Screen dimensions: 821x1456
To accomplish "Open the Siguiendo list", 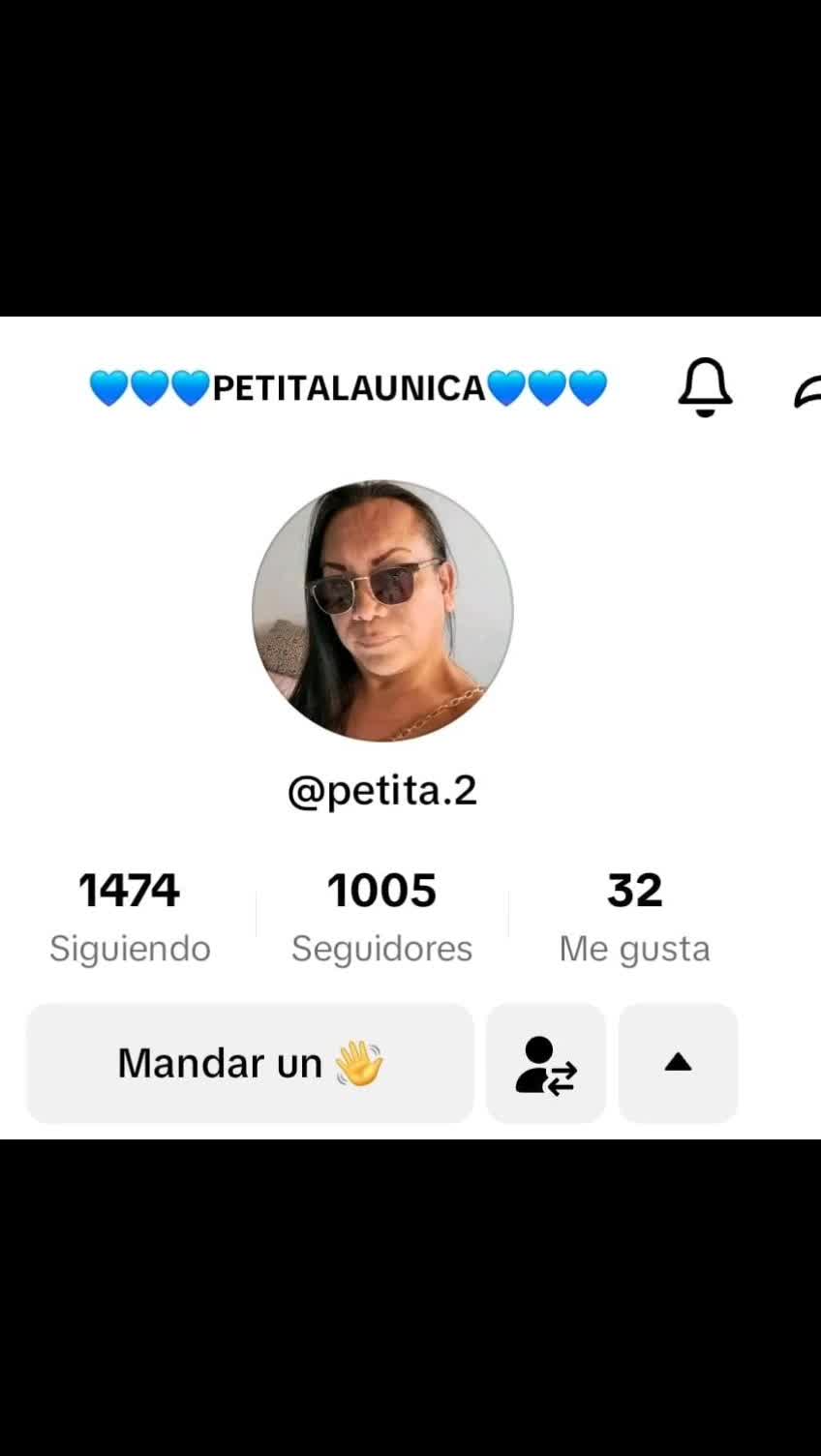I will coord(130,916).
